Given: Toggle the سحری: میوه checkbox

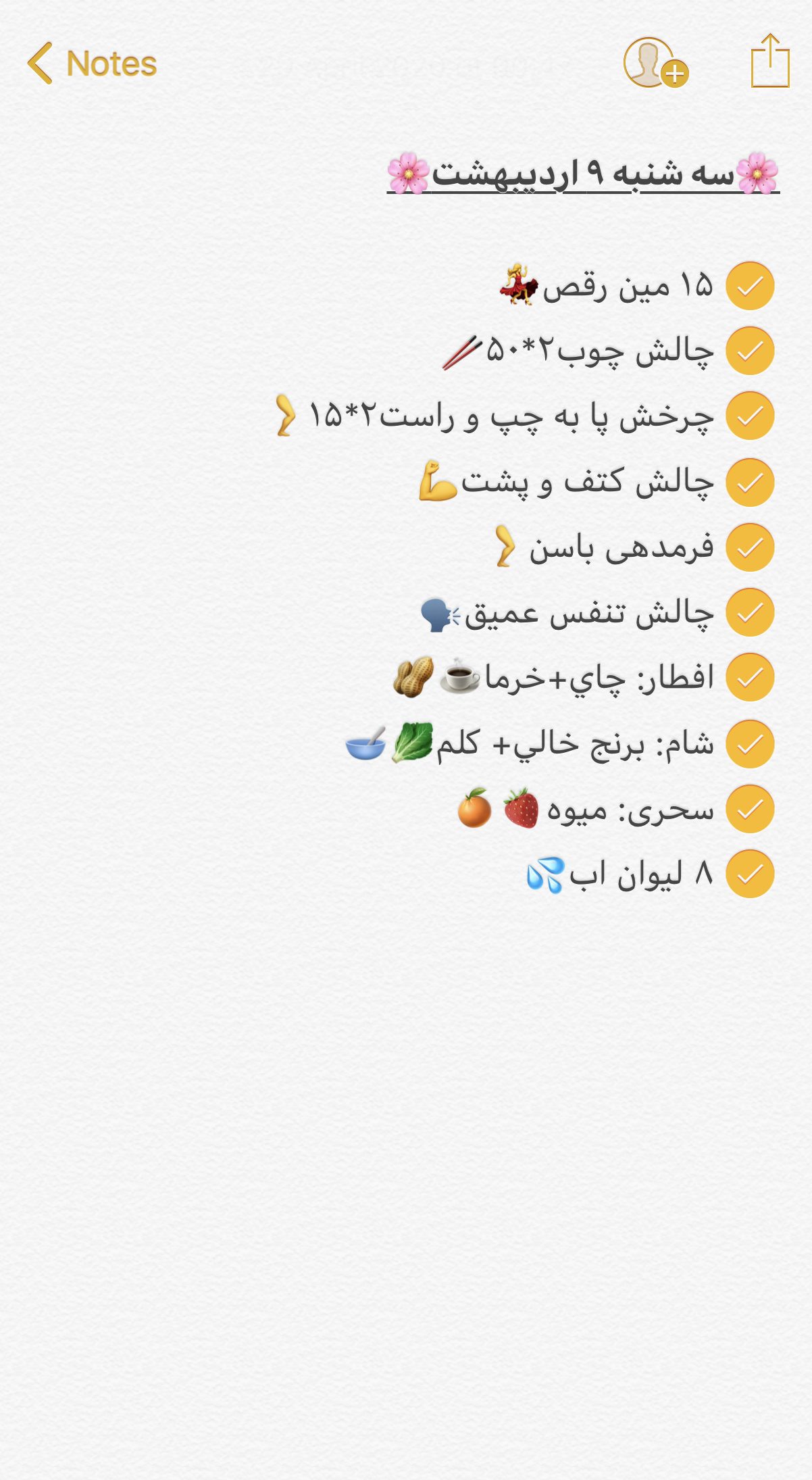Looking at the screenshot, I should point(750,809).
